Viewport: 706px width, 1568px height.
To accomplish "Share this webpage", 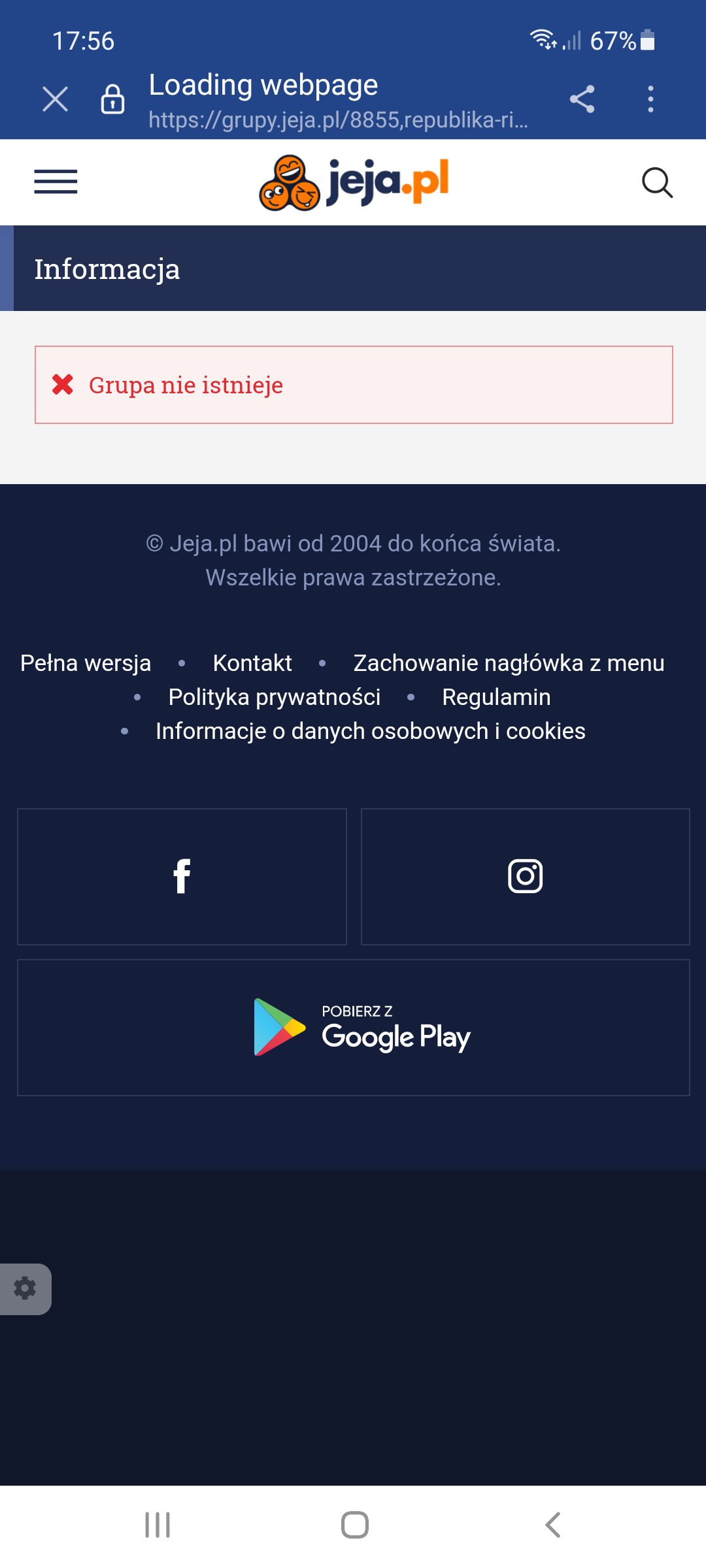I will [582, 99].
